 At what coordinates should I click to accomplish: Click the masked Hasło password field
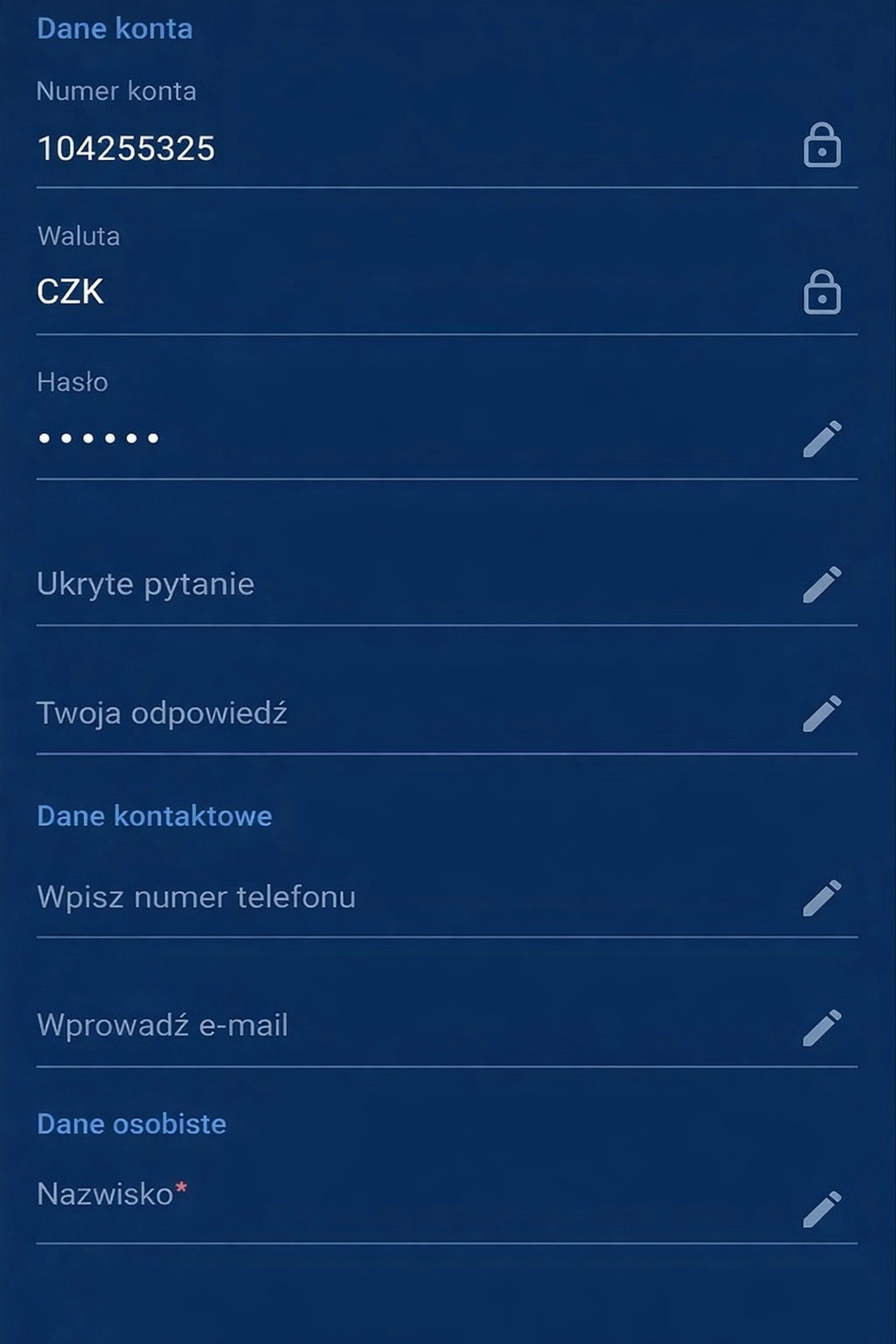(x=99, y=437)
